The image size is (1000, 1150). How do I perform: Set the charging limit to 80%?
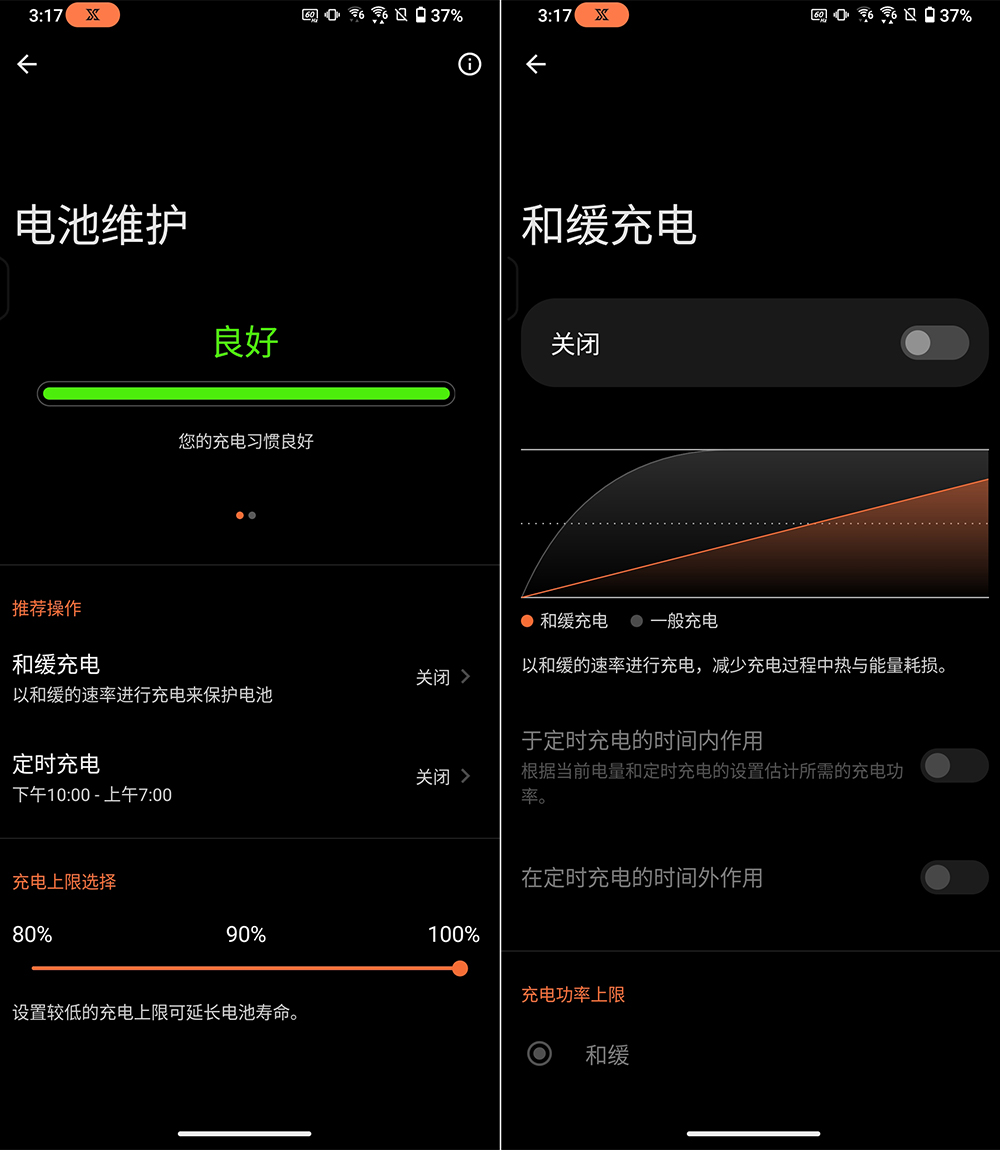(x=33, y=968)
